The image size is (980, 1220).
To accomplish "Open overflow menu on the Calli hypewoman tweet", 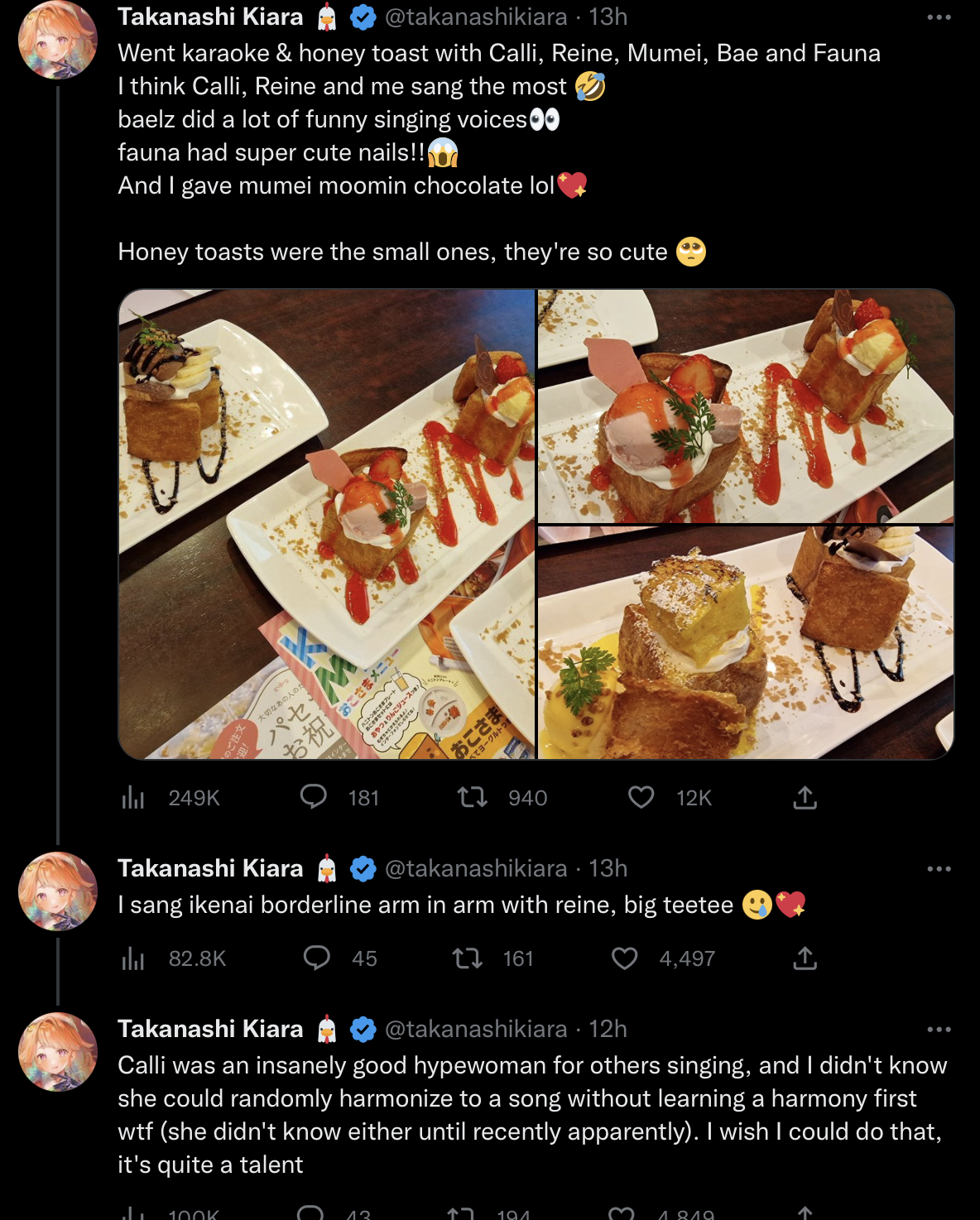I will (939, 1029).
